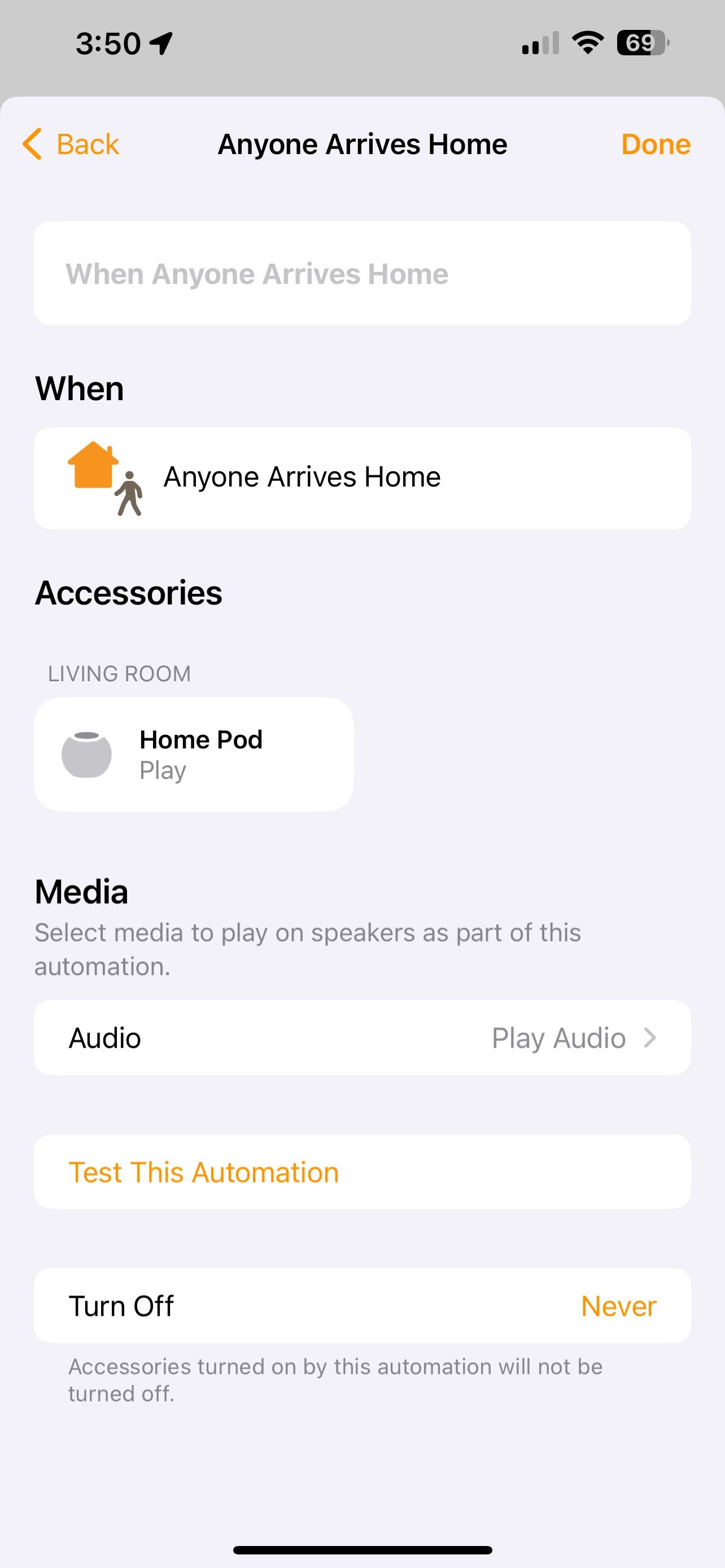Run Test This Automation

[204, 1171]
